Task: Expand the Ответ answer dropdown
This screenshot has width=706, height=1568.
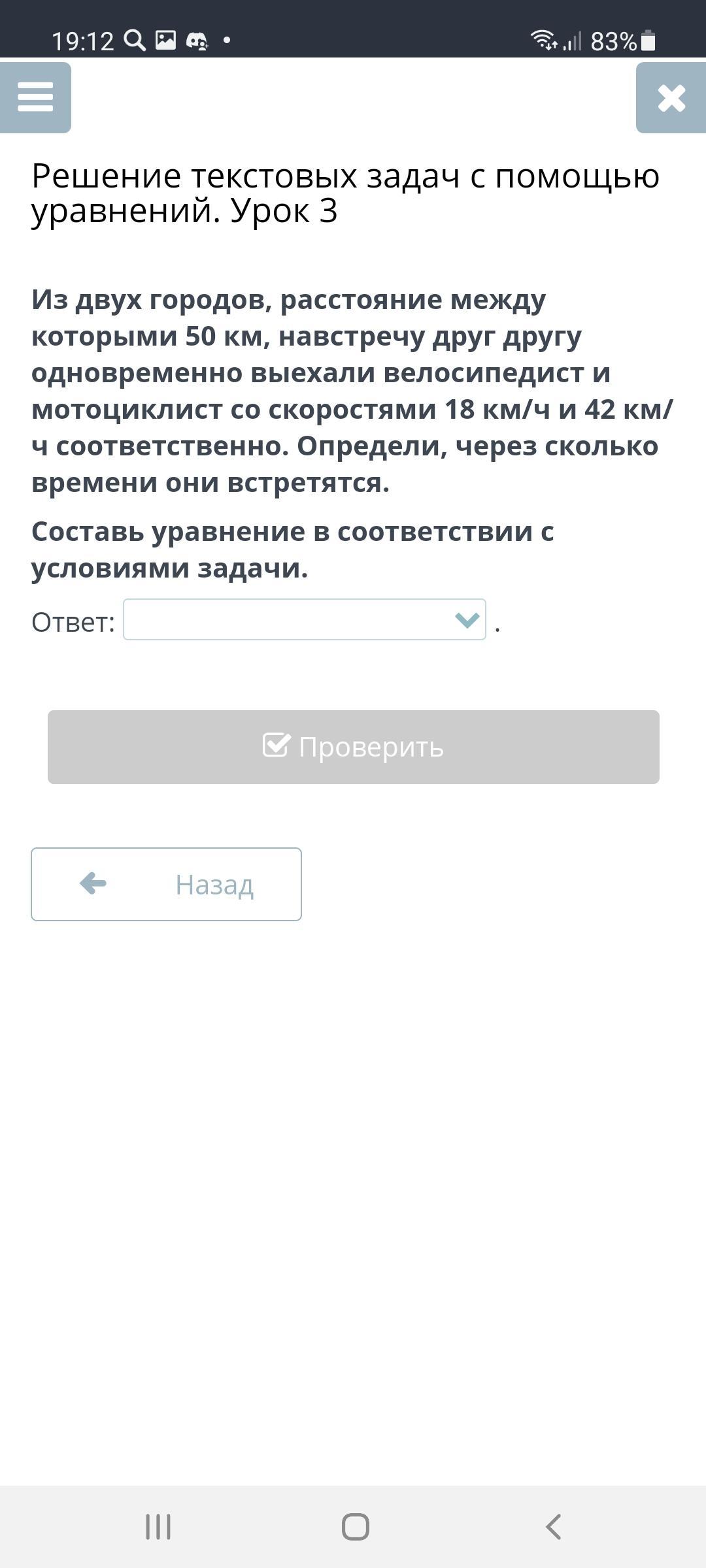Action: [x=305, y=619]
